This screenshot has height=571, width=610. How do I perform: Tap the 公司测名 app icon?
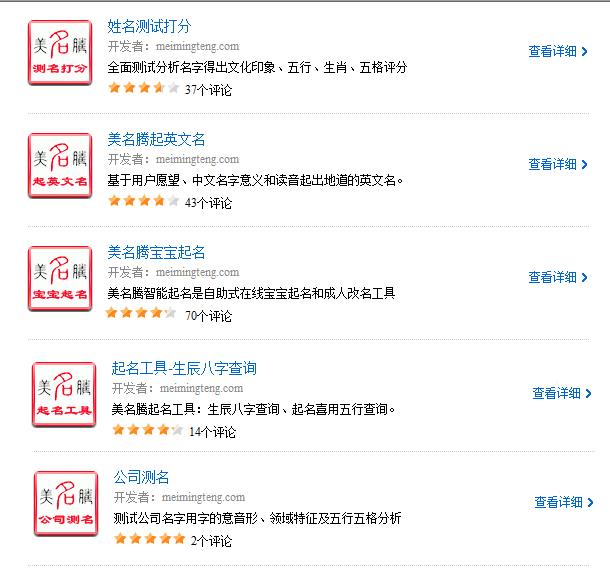66,503
